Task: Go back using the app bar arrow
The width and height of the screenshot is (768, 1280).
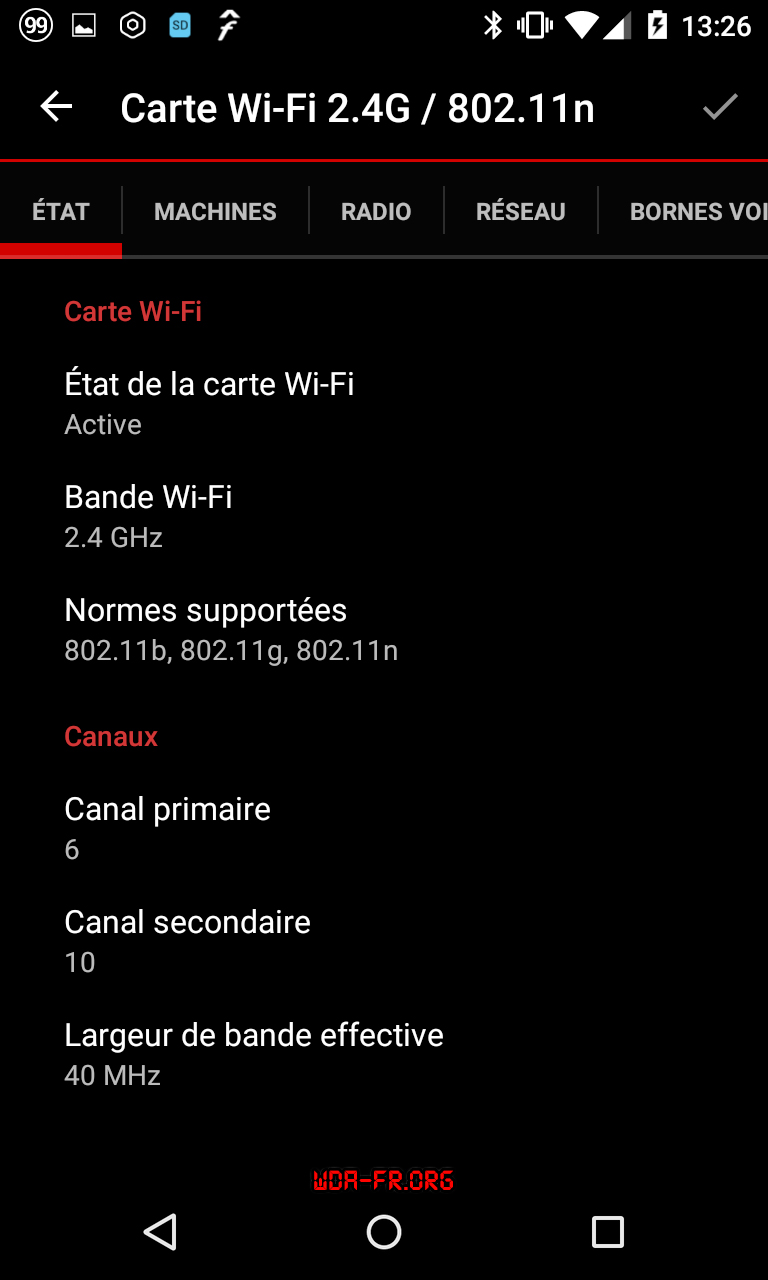Action: coord(57,107)
